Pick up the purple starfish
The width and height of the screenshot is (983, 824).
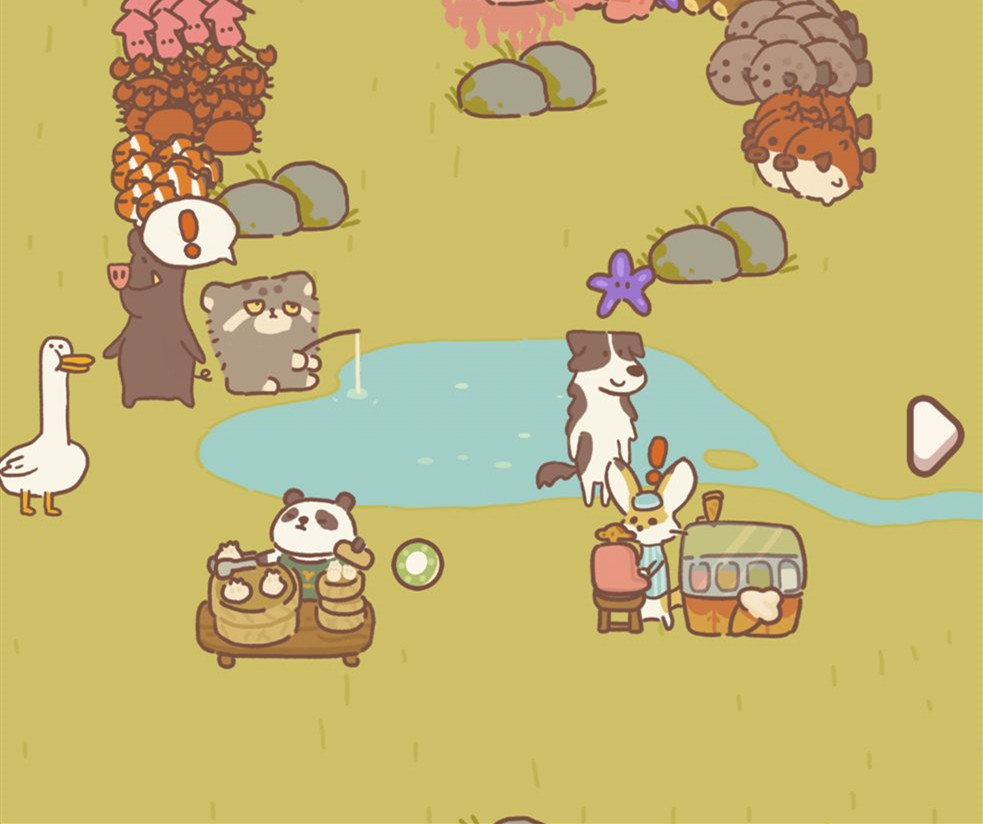(x=621, y=284)
